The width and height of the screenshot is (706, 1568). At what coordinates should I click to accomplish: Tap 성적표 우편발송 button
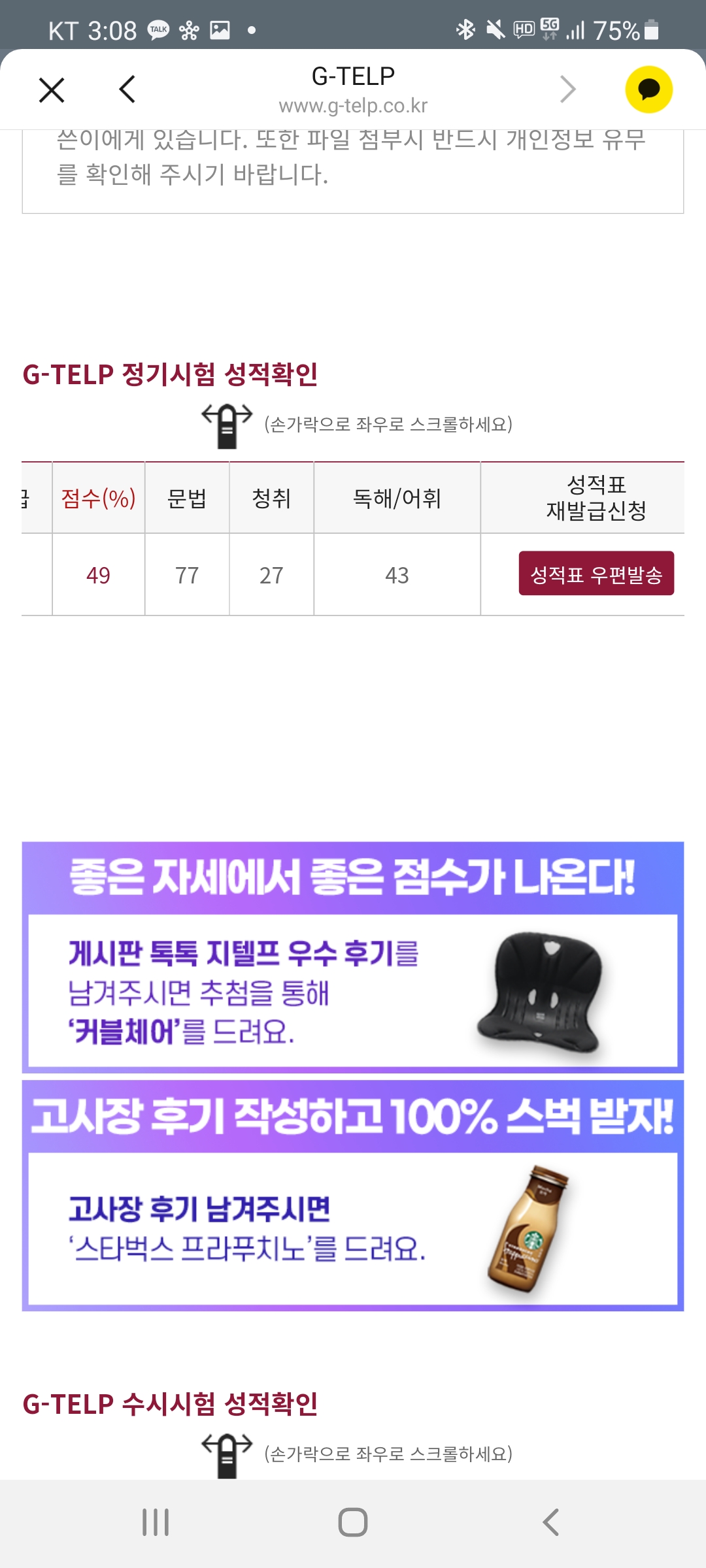[x=596, y=574]
